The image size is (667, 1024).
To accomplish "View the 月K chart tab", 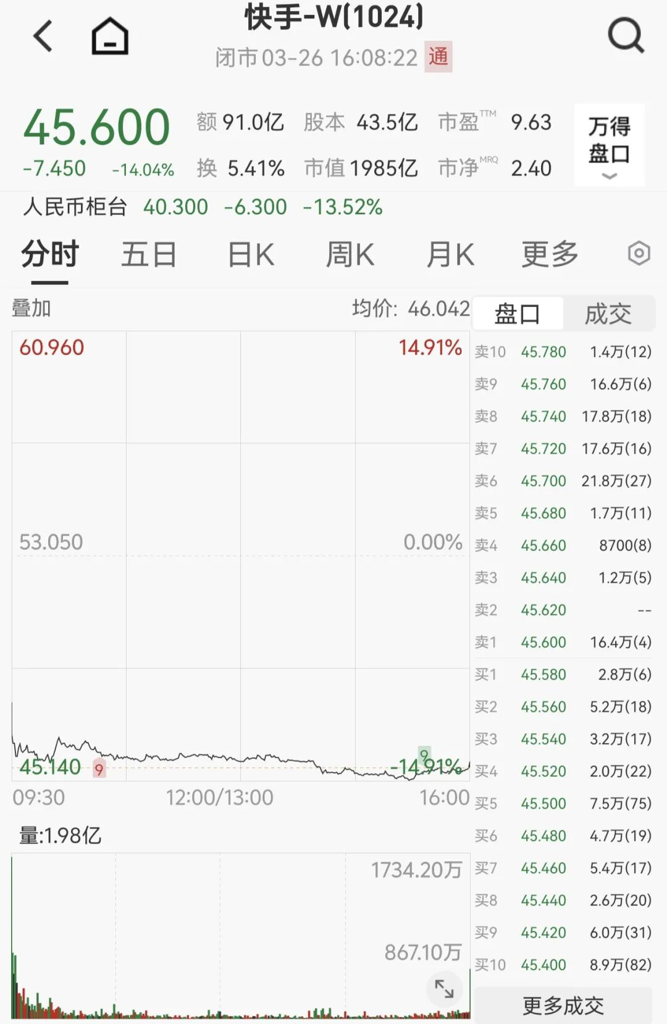I will click(x=450, y=254).
